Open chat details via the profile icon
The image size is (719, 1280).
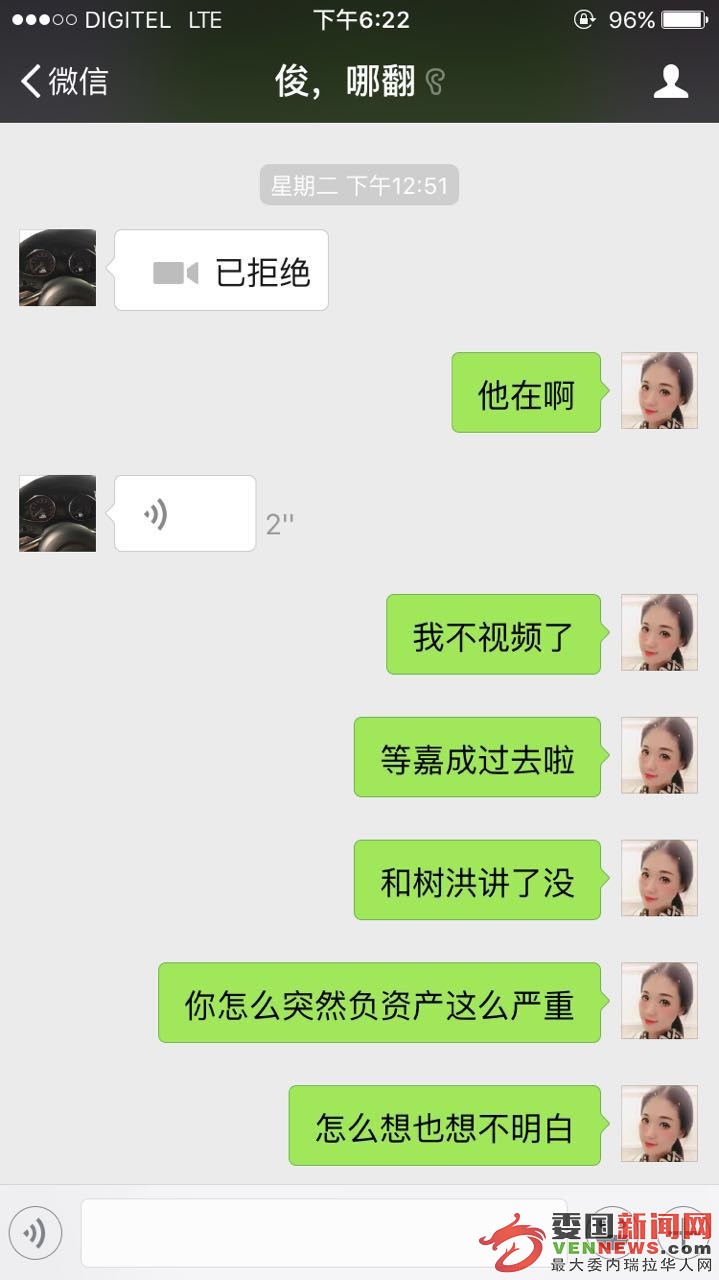click(670, 81)
